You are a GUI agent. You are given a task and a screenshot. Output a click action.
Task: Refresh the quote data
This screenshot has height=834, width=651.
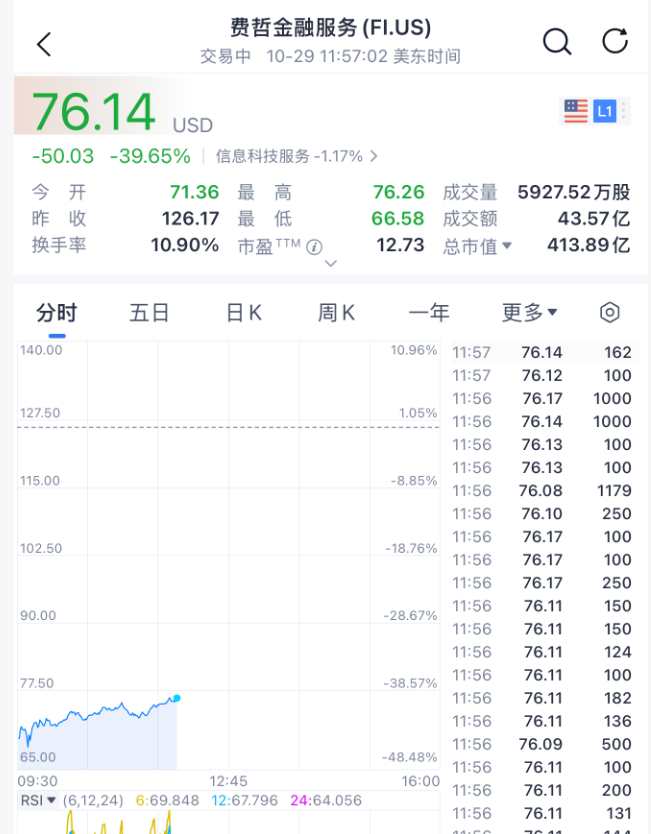[x=614, y=42]
